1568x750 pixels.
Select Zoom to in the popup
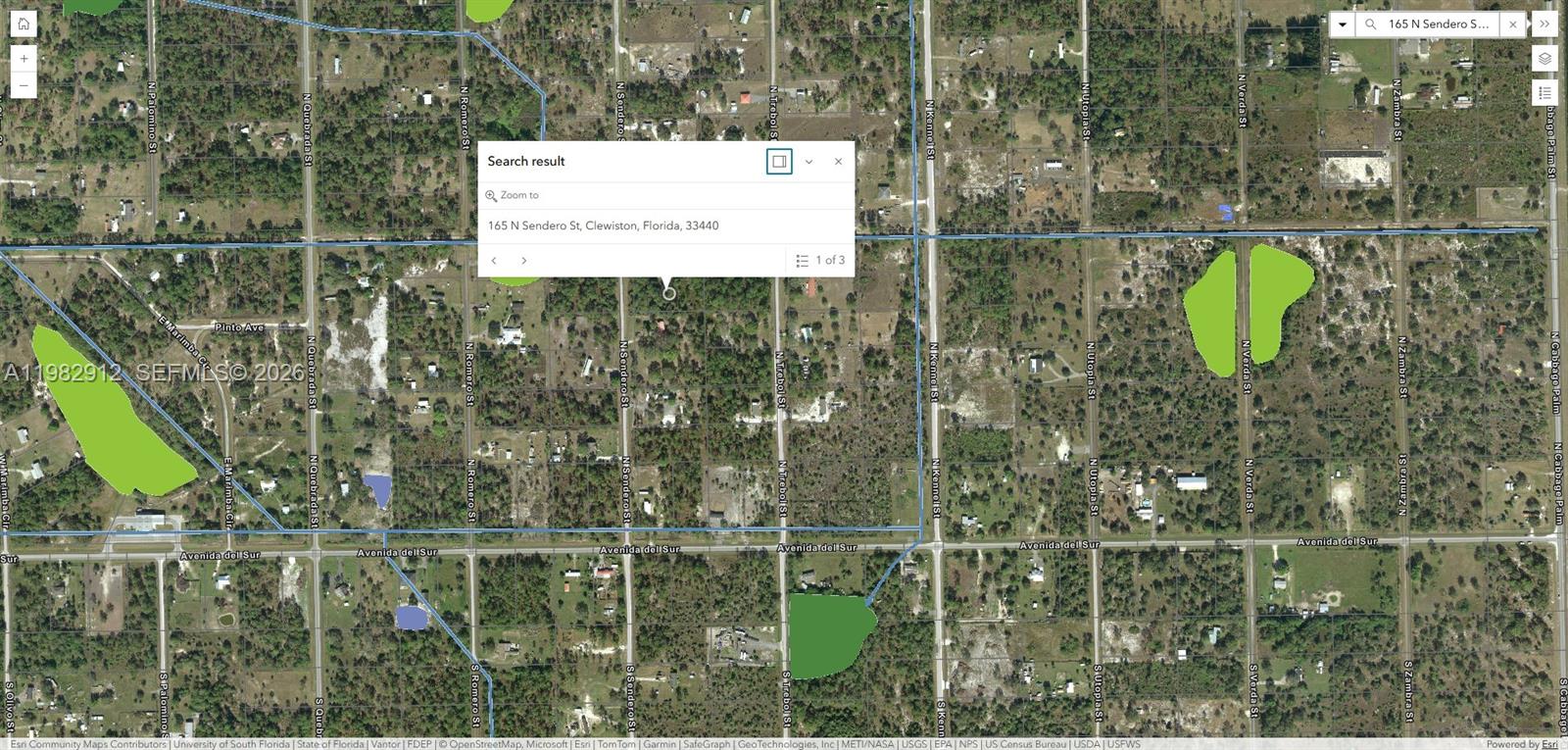point(513,195)
